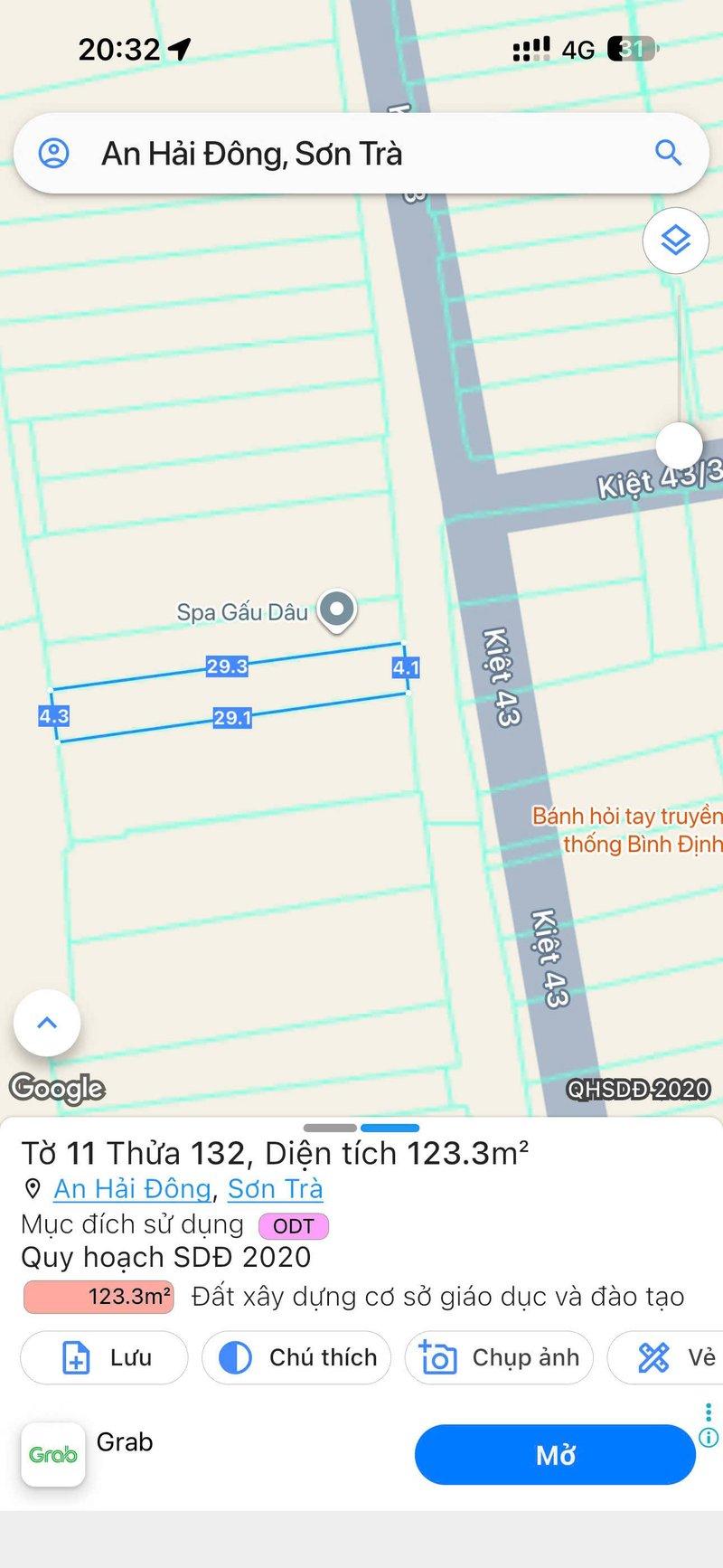Open the Sơn Trà link
The height and width of the screenshot is (1568, 723).
click(x=275, y=1188)
